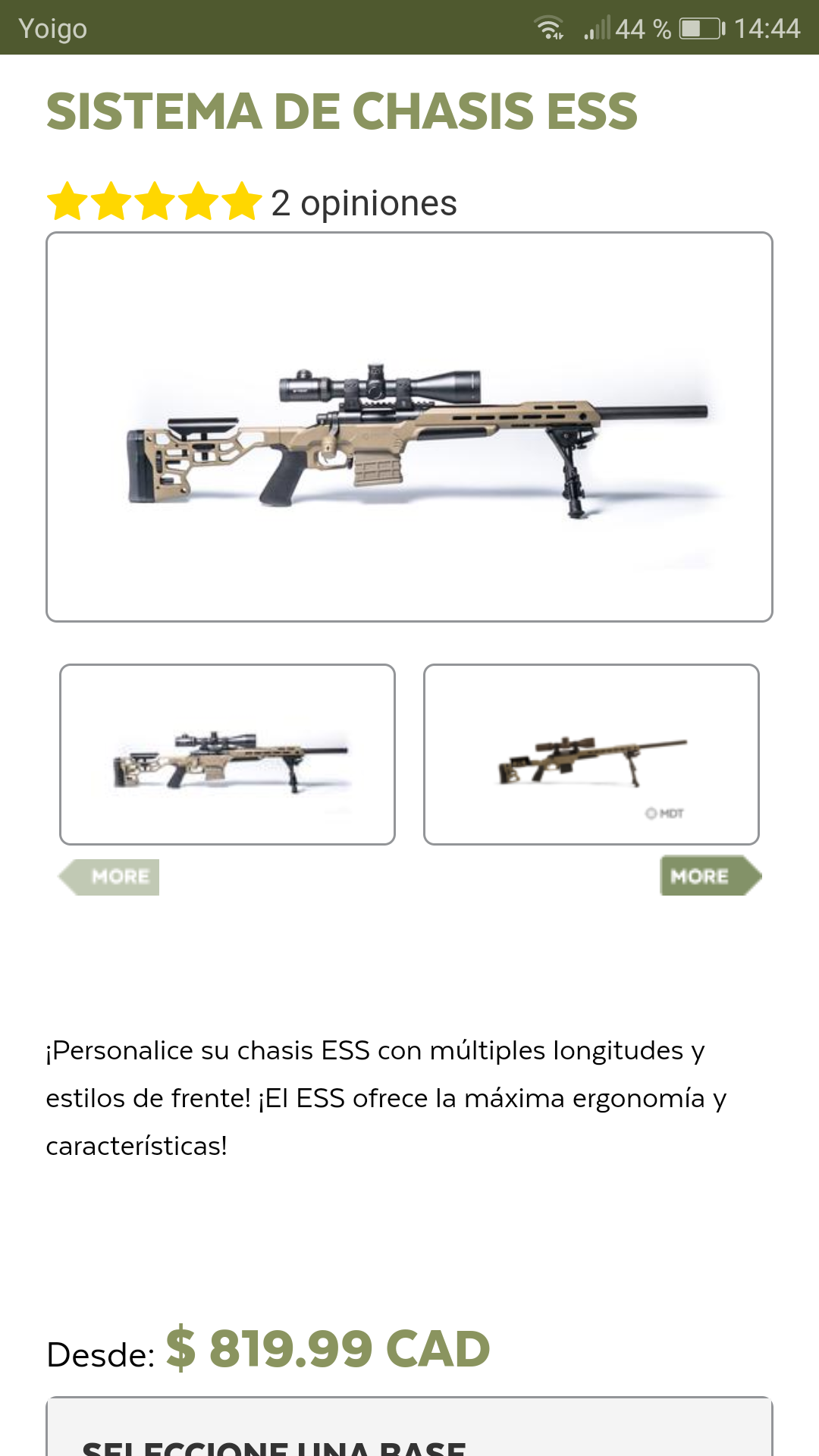Tap the left MORE arrow for previous images
This screenshot has height=1456, width=819.
(x=111, y=877)
